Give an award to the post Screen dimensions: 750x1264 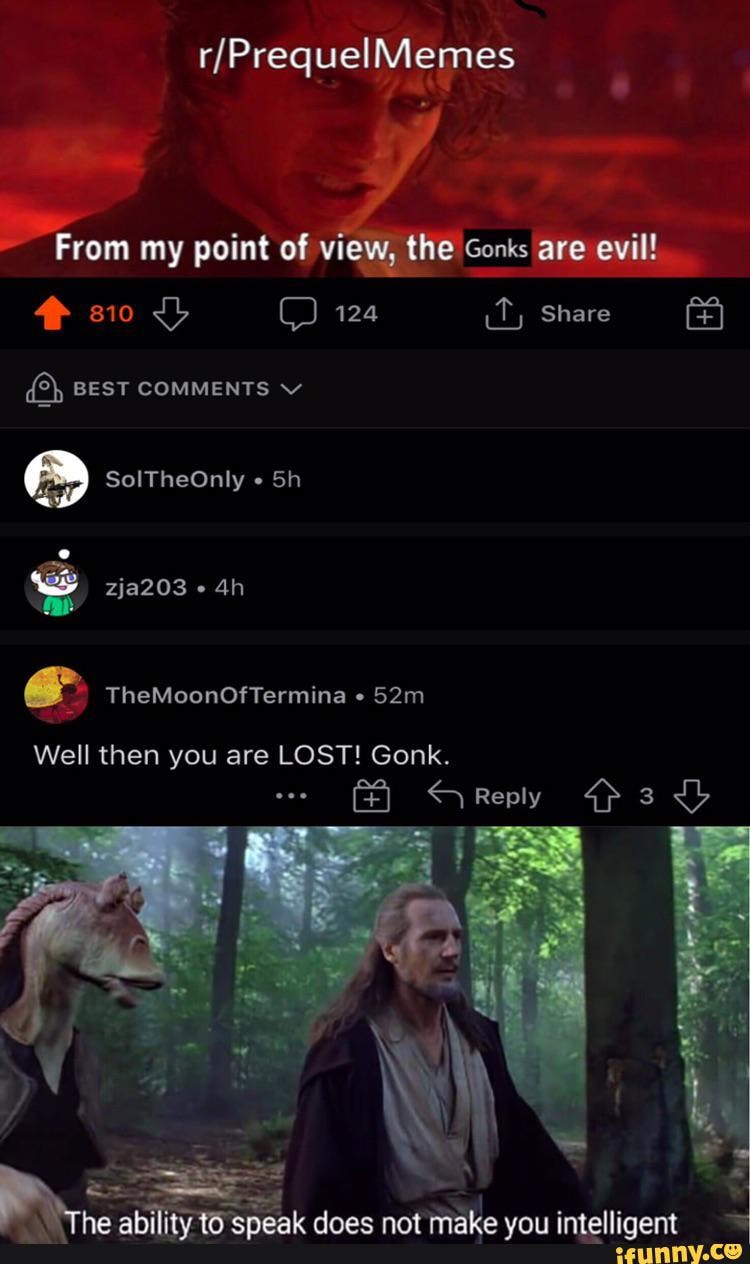click(x=705, y=313)
